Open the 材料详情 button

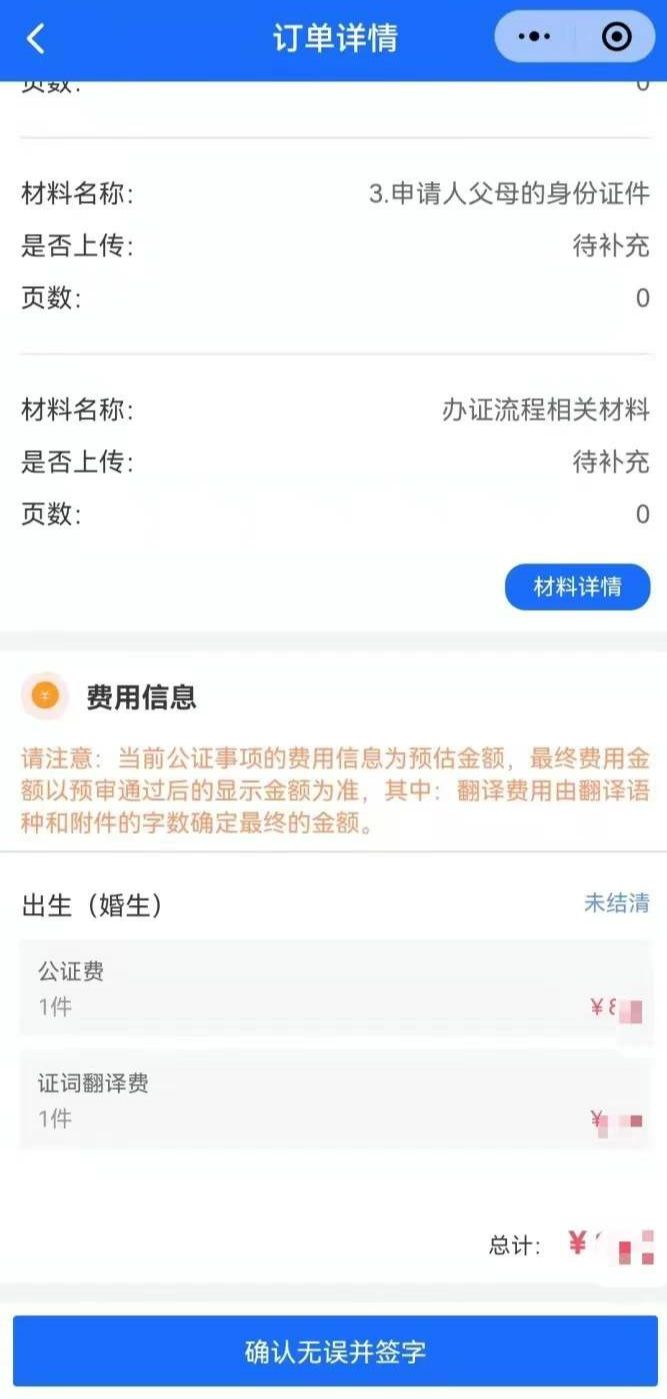[577, 587]
